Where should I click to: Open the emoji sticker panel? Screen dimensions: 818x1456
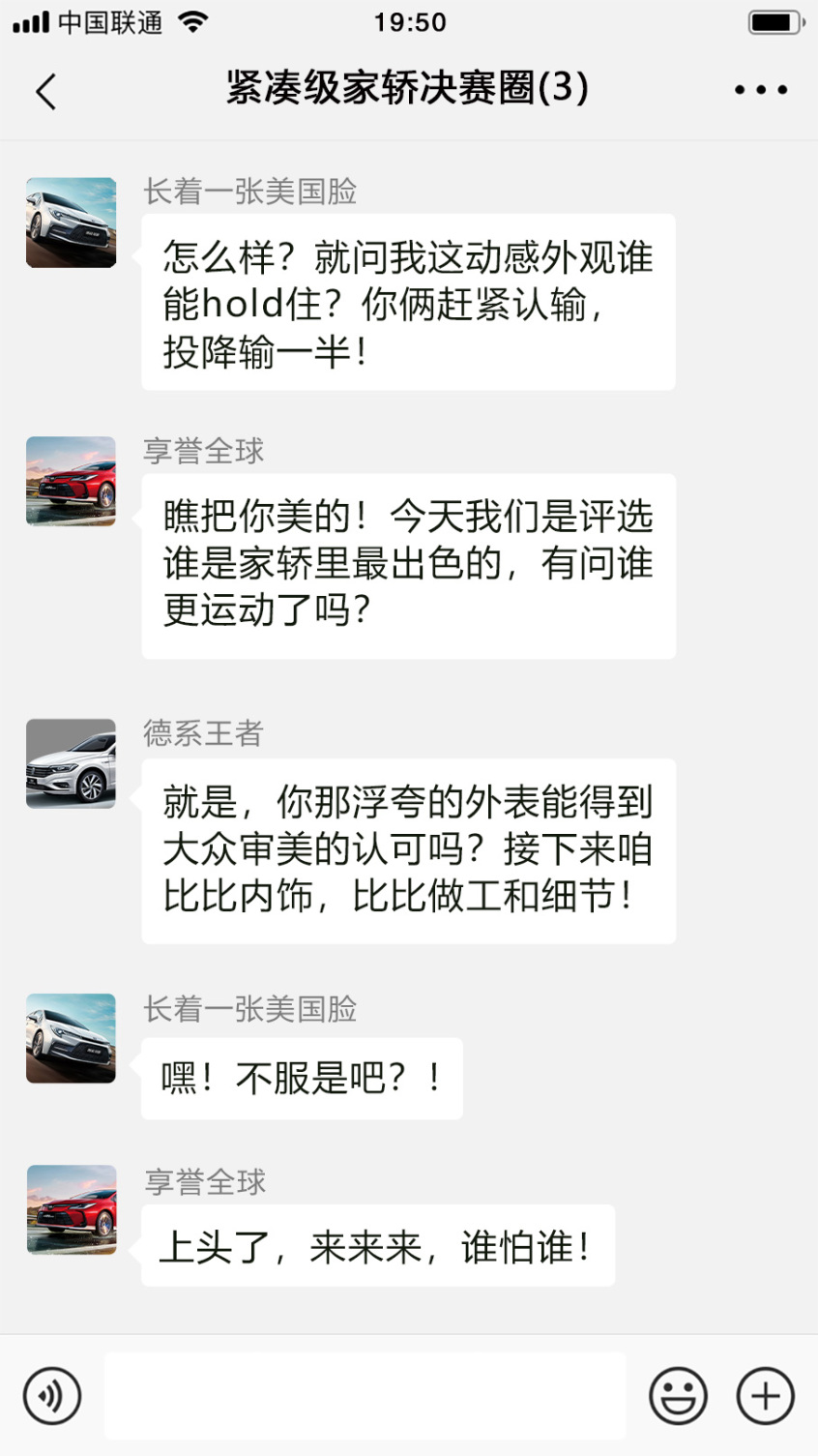[678, 1396]
